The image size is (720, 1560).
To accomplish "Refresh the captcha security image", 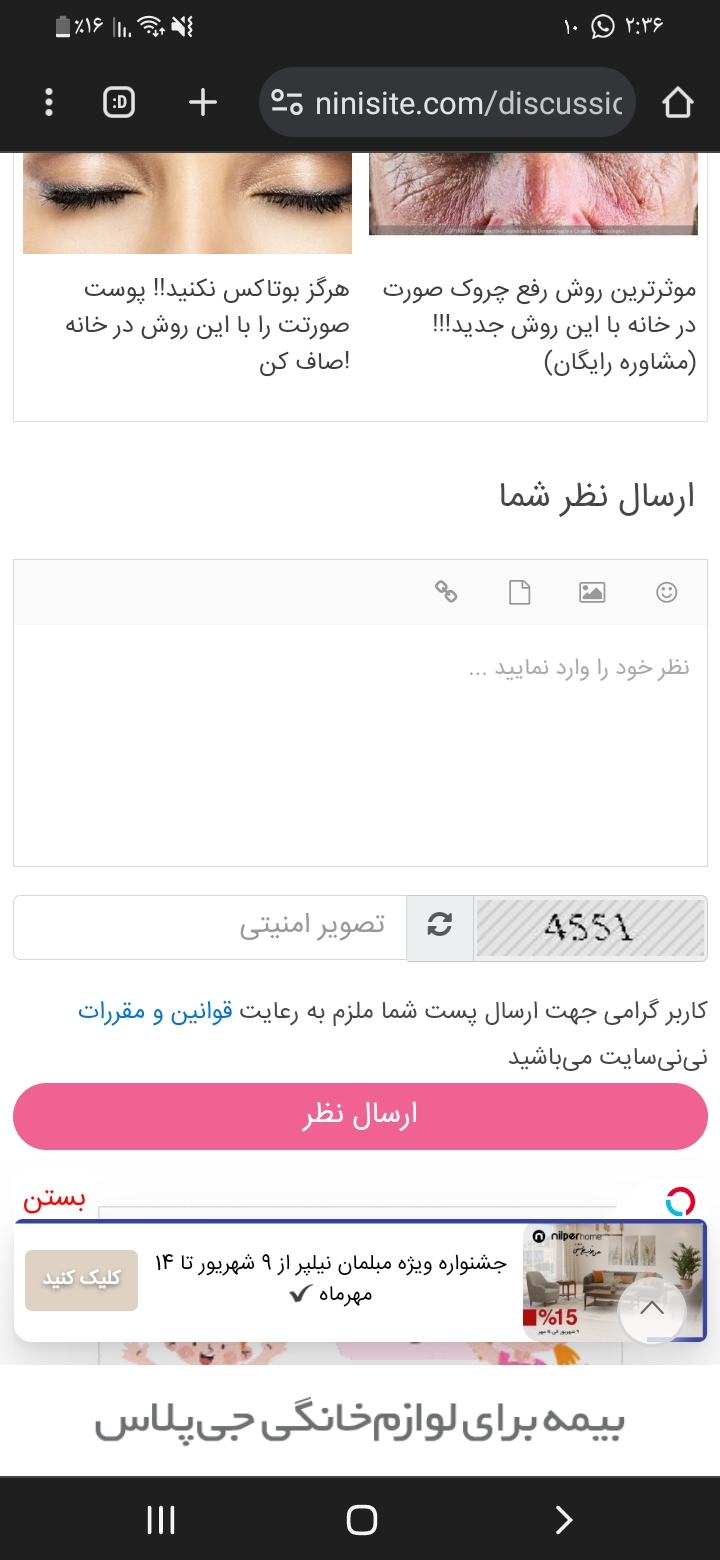I will [x=439, y=927].
